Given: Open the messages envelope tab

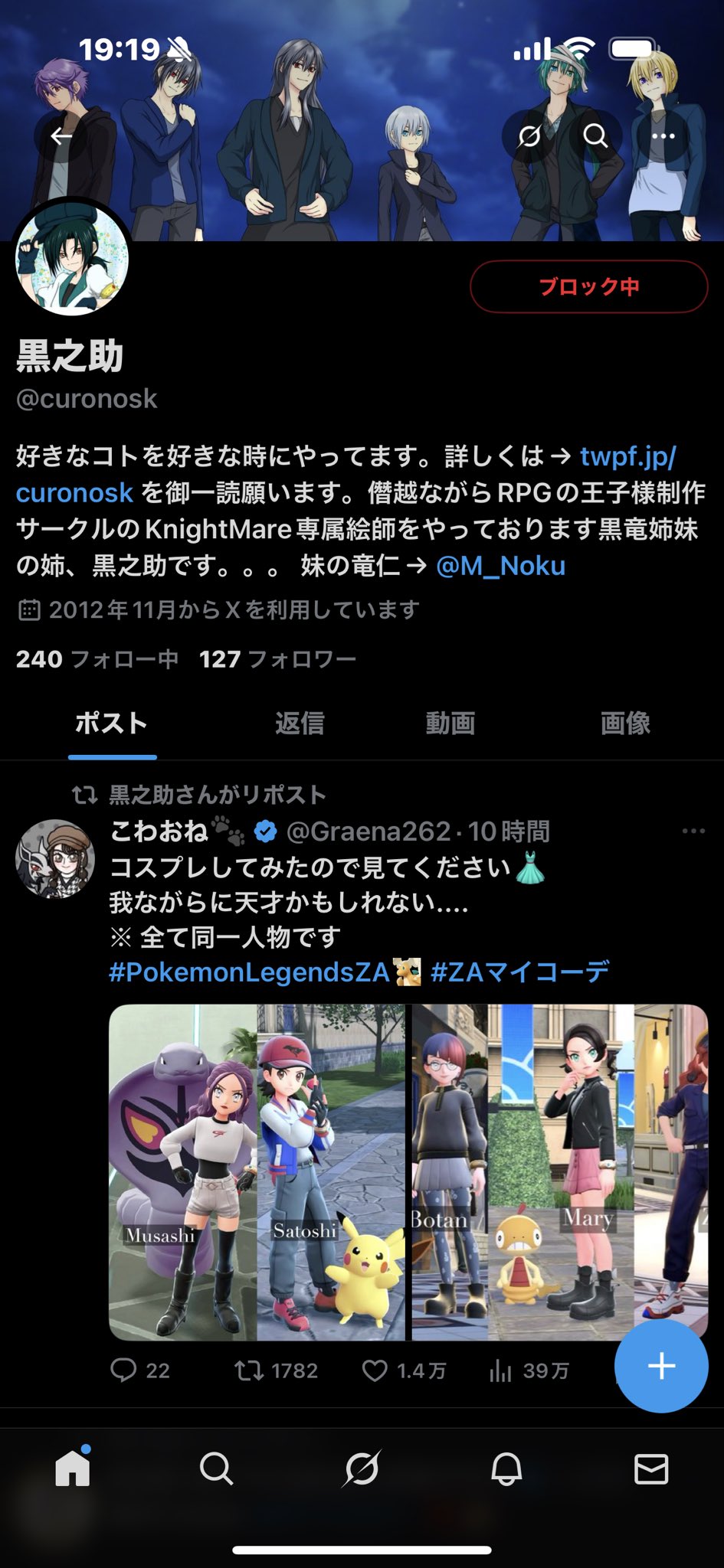Looking at the screenshot, I should click(x=651, y=1469).
